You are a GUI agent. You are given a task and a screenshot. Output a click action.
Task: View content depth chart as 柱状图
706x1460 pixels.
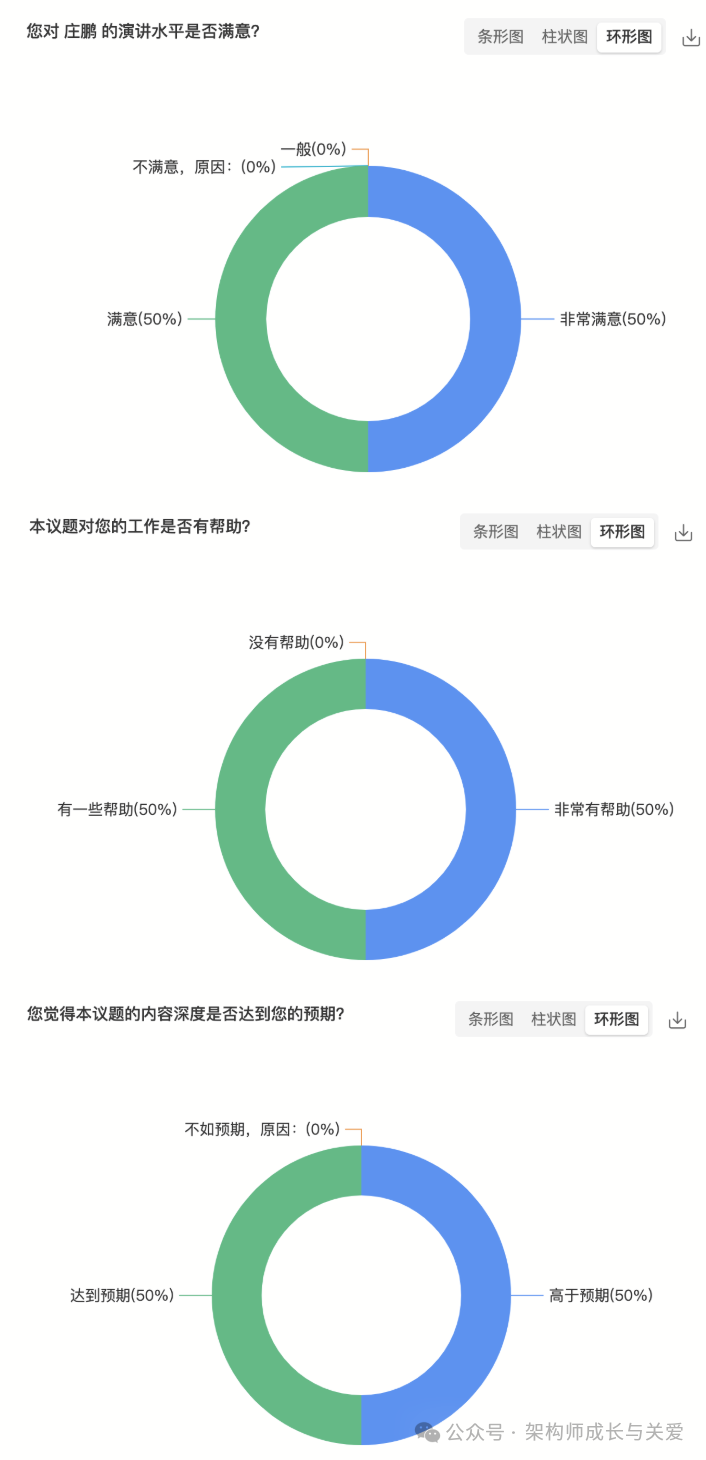point(554,1019)
